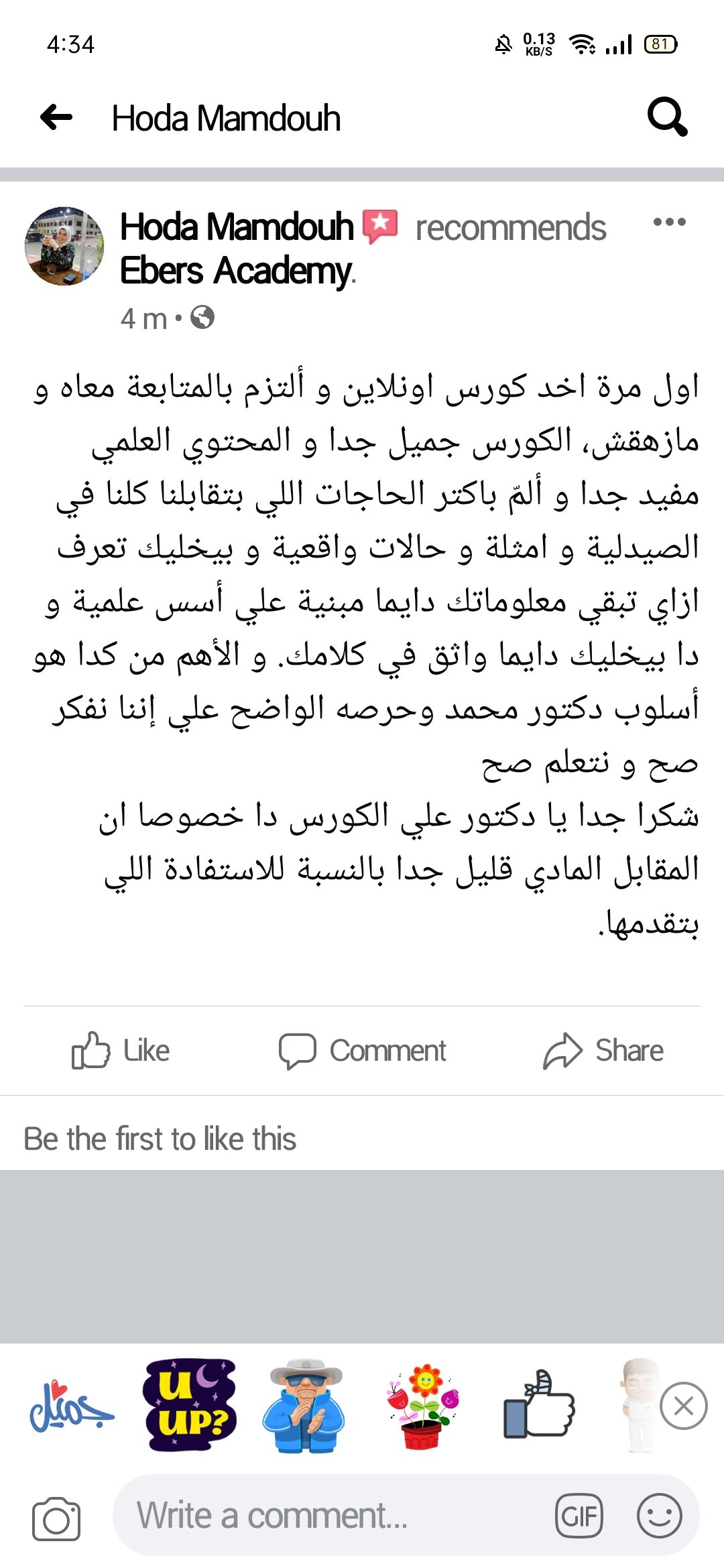The width and height of the screenshot is (724, 1568).
Task: Open the GIF picker
Action: point(579,1516)
